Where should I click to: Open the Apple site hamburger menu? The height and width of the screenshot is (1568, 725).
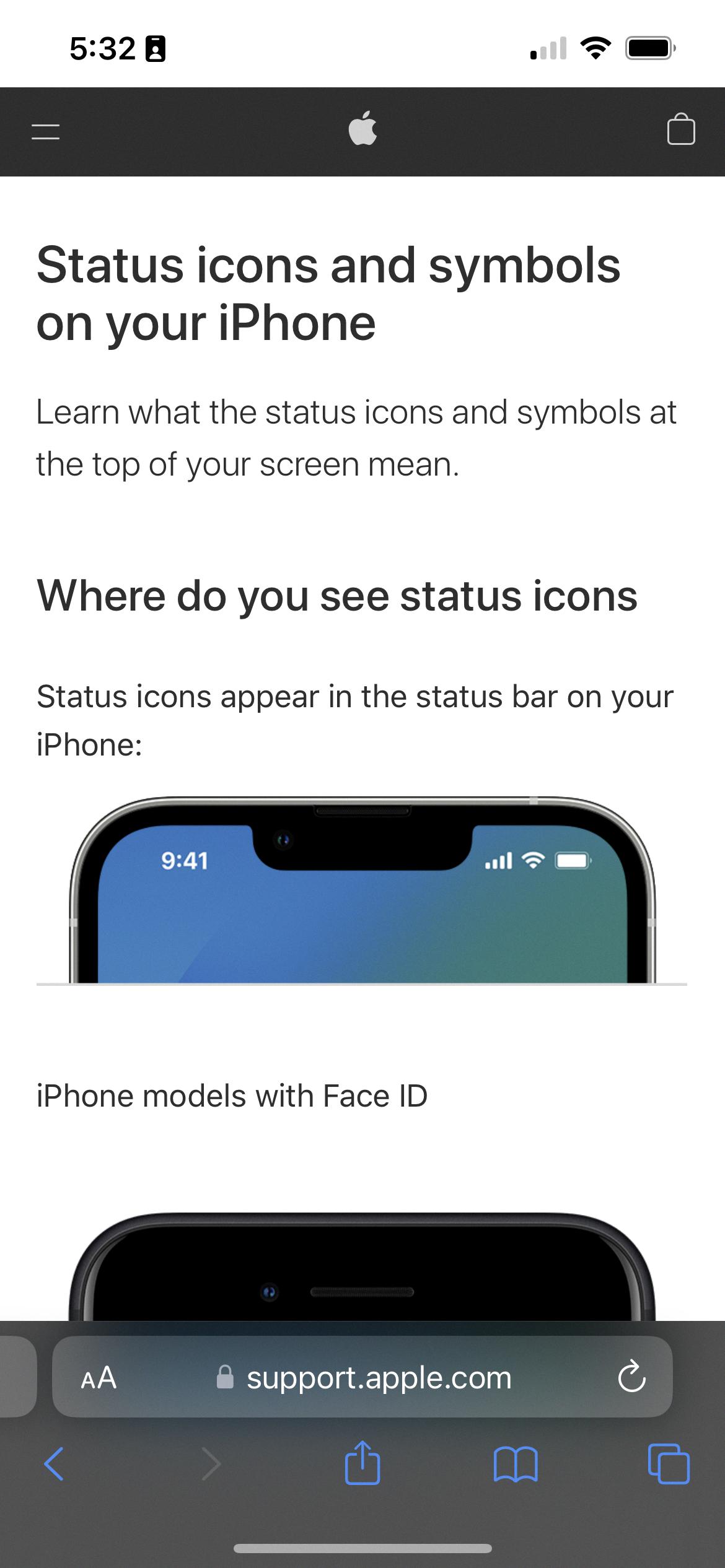coord(45,131)
